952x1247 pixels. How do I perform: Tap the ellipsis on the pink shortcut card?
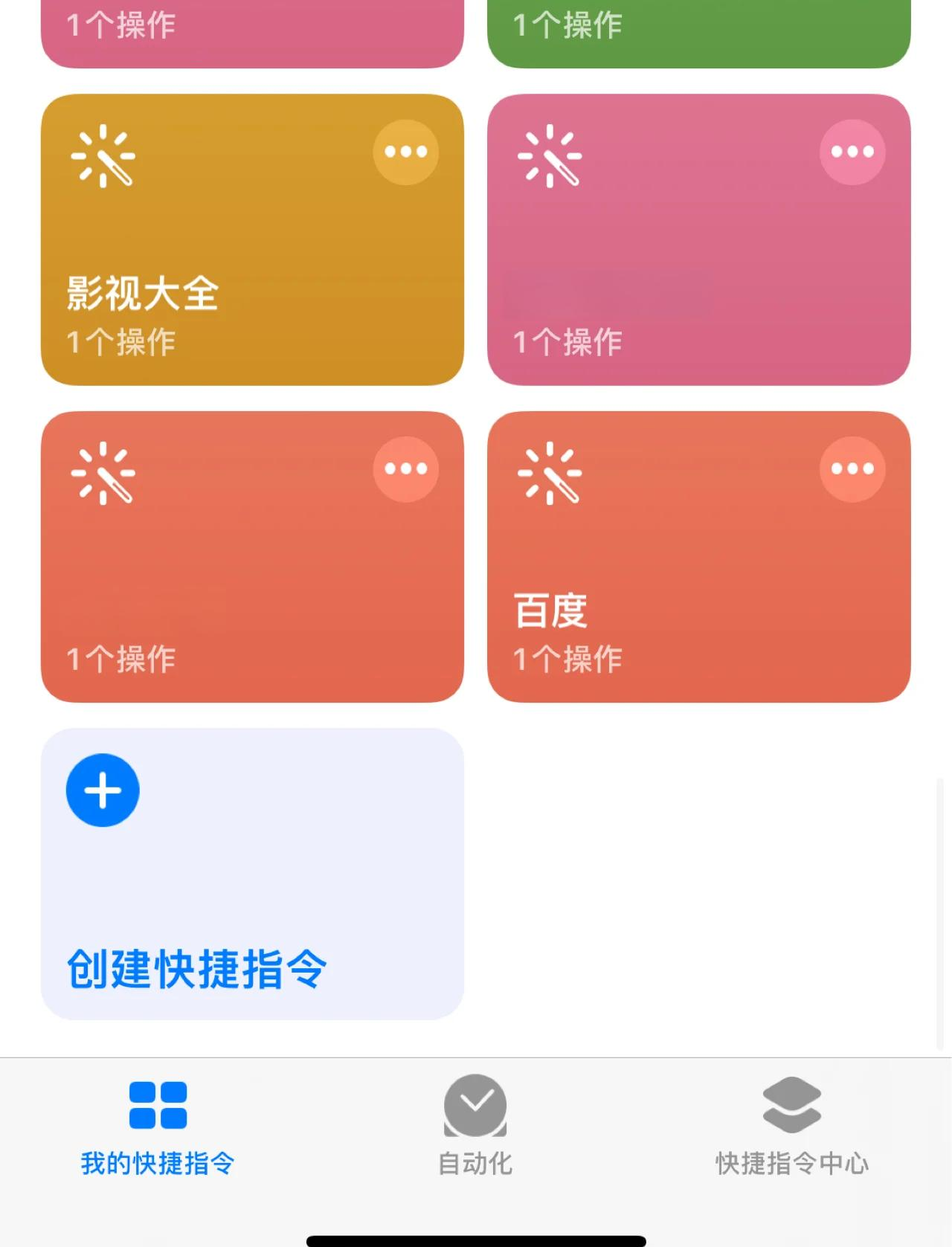(x=852, y=151)
